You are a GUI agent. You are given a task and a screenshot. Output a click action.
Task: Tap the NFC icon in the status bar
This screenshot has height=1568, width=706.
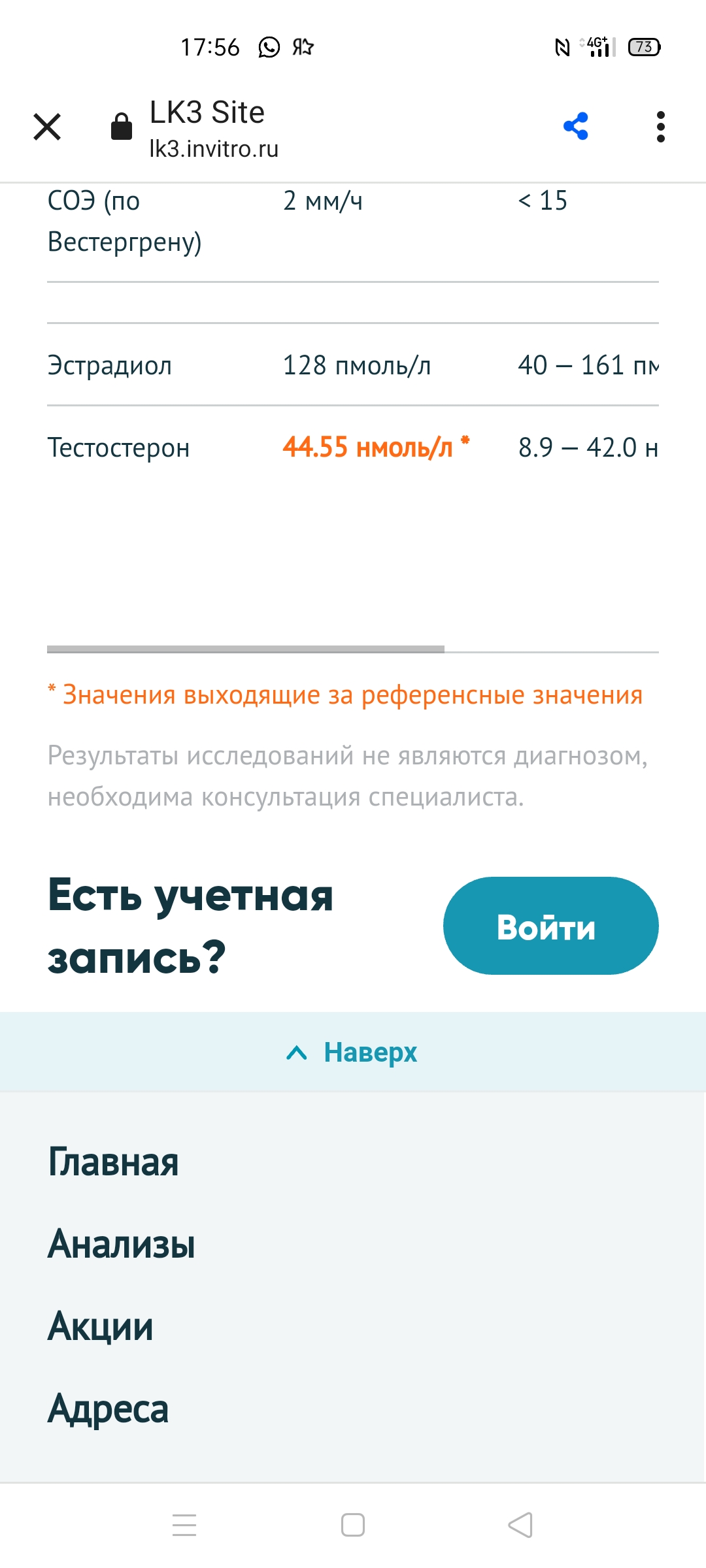pos(561,47)
